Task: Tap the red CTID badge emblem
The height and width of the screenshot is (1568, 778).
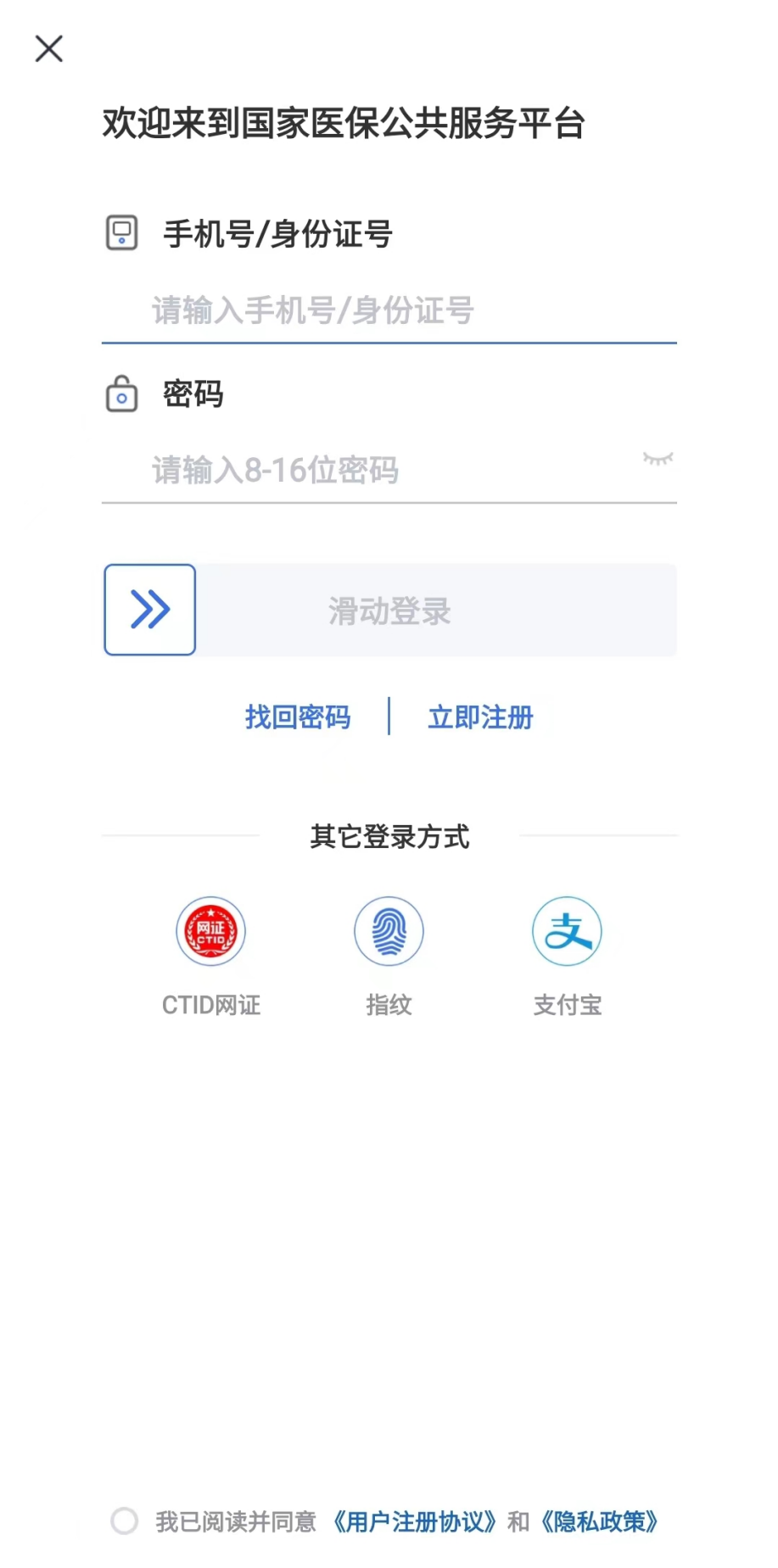Action: (x=210, y=930)
